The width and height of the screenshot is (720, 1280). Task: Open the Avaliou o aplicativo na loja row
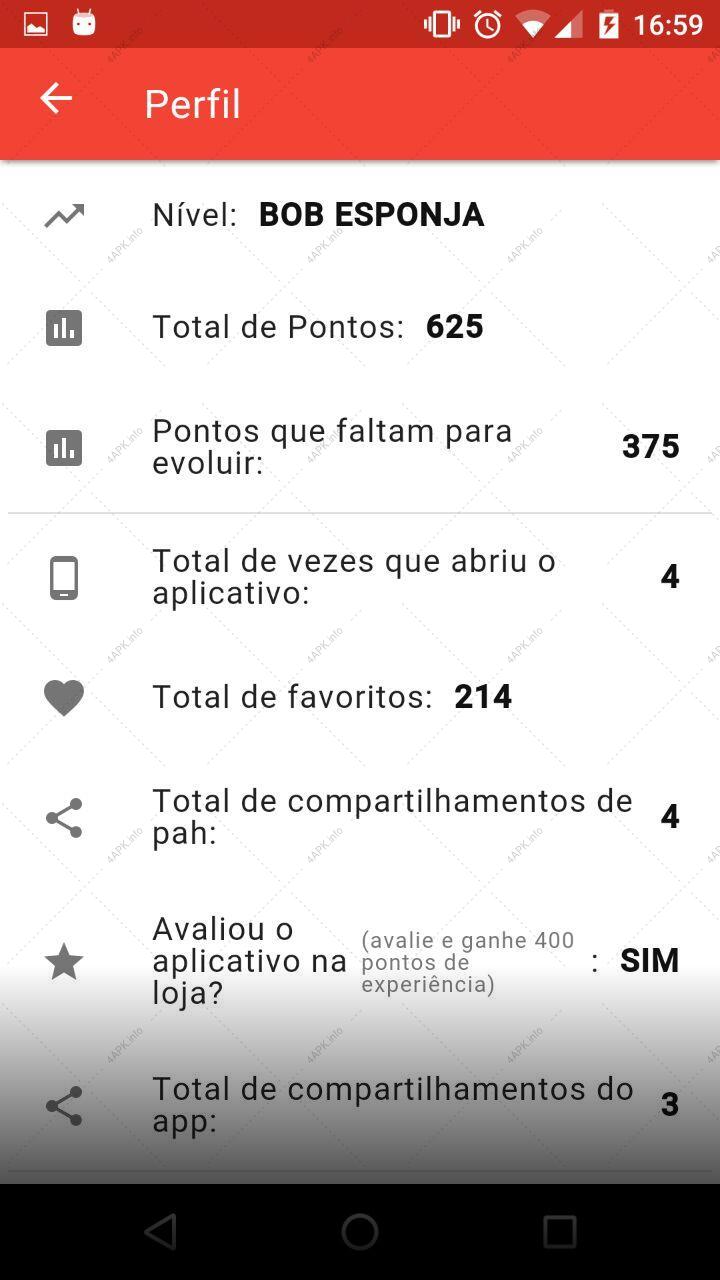point(360,961)
